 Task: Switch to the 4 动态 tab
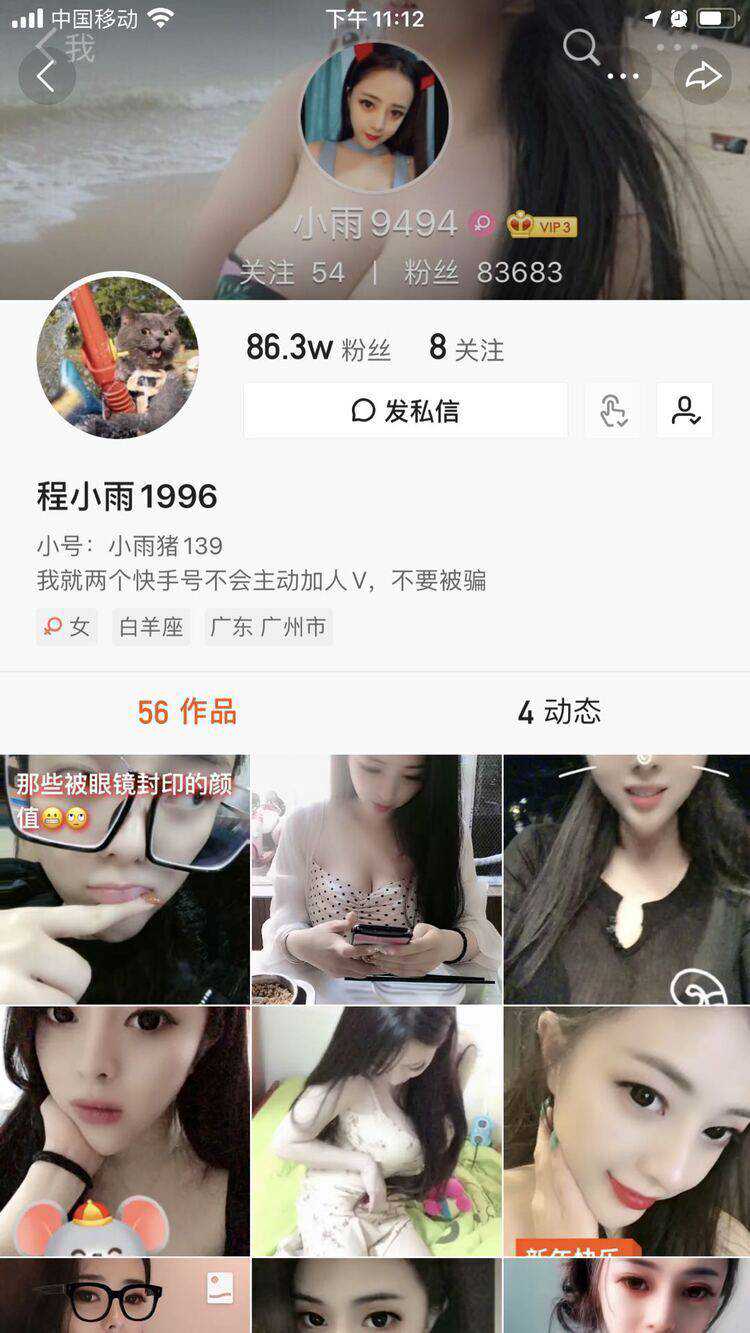click(x=560, y=712)
